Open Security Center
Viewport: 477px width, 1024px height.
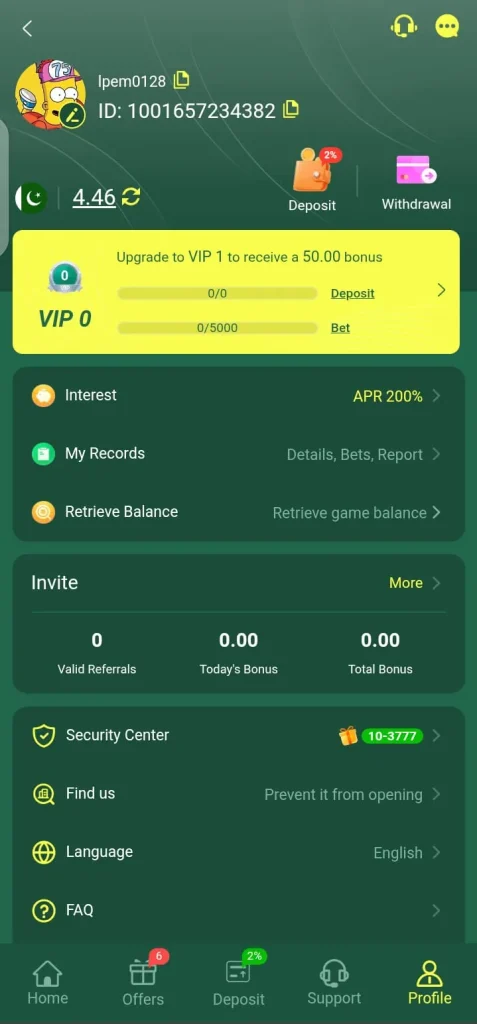(238, 736)
